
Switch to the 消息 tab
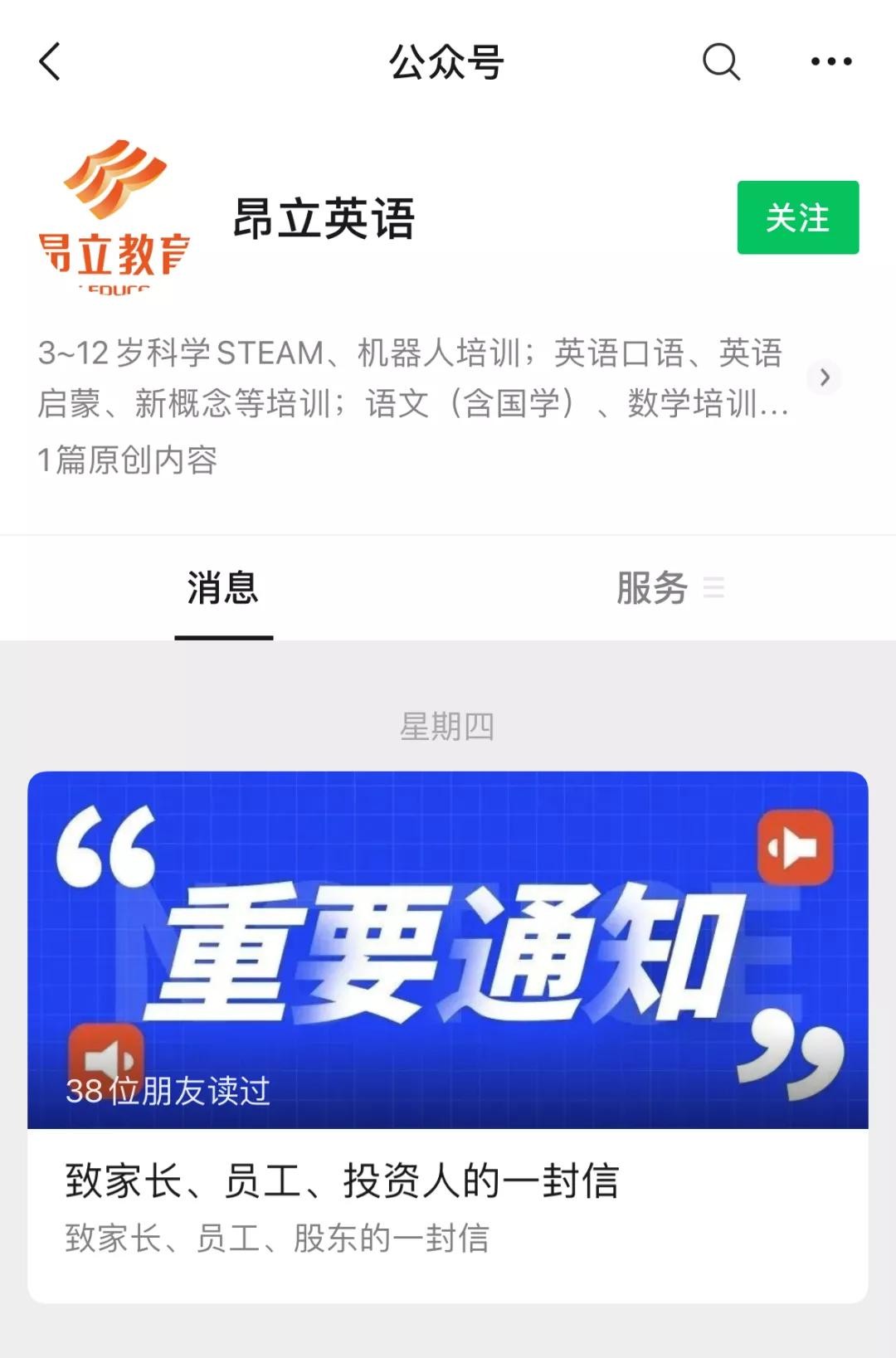click(223, 589)
